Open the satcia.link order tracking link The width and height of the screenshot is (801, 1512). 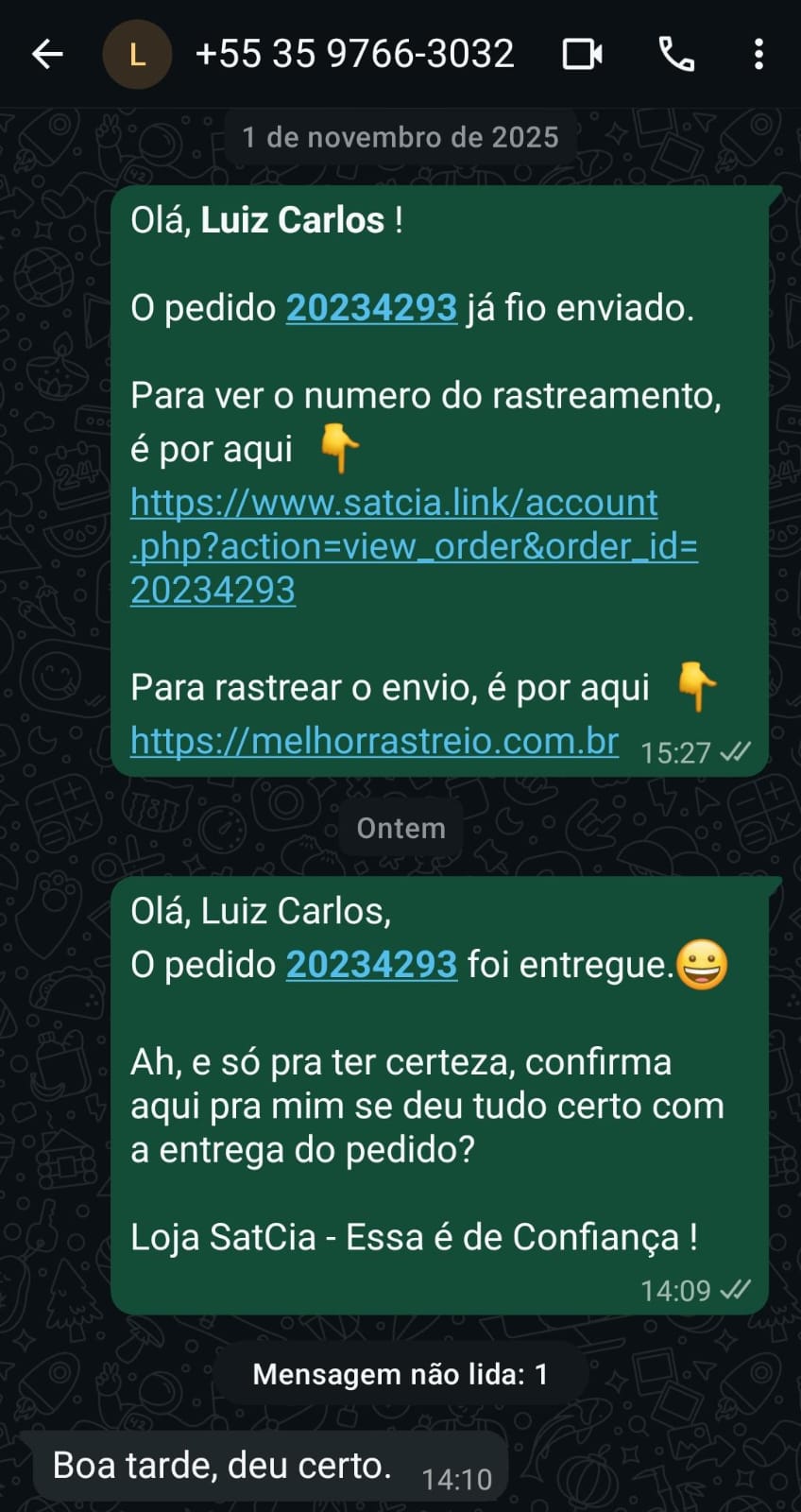pos(413,546)
